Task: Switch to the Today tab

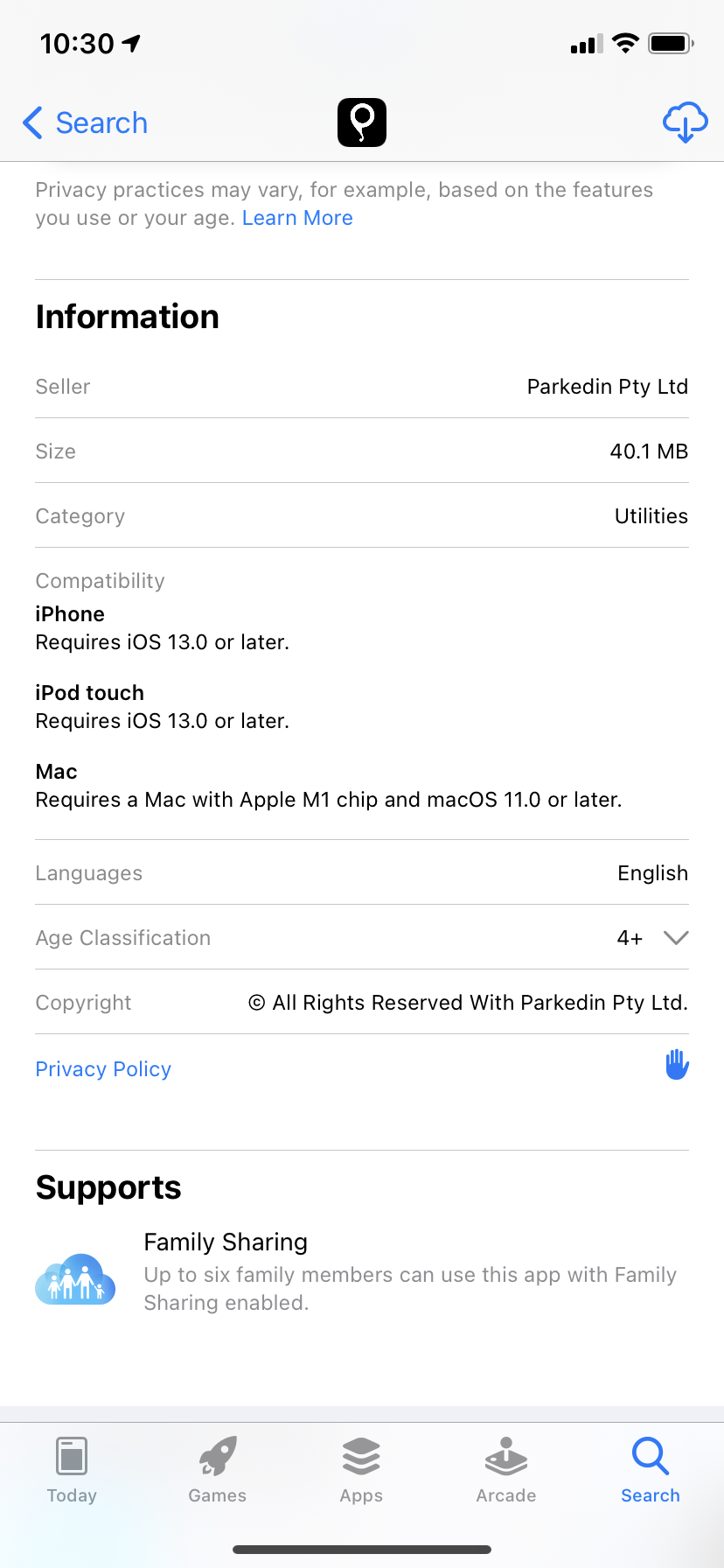Action: 72,1470
